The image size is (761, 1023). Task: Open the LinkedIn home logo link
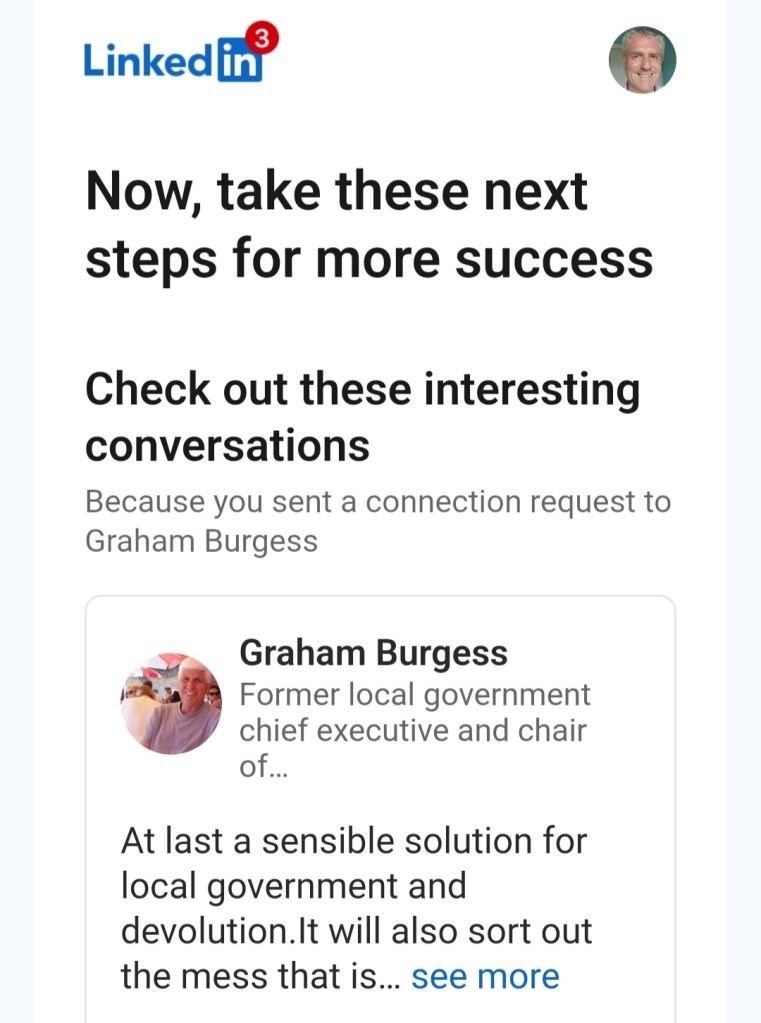(x=172, y=60)
